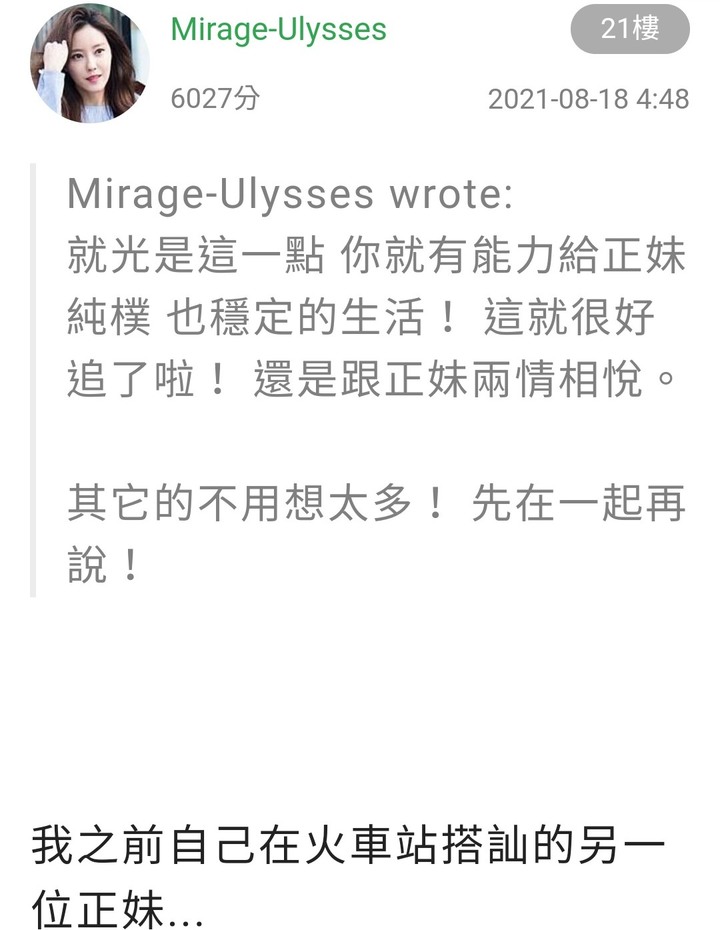
Task: Tap the Mirage-Ulysses username link
Action: 278,28
